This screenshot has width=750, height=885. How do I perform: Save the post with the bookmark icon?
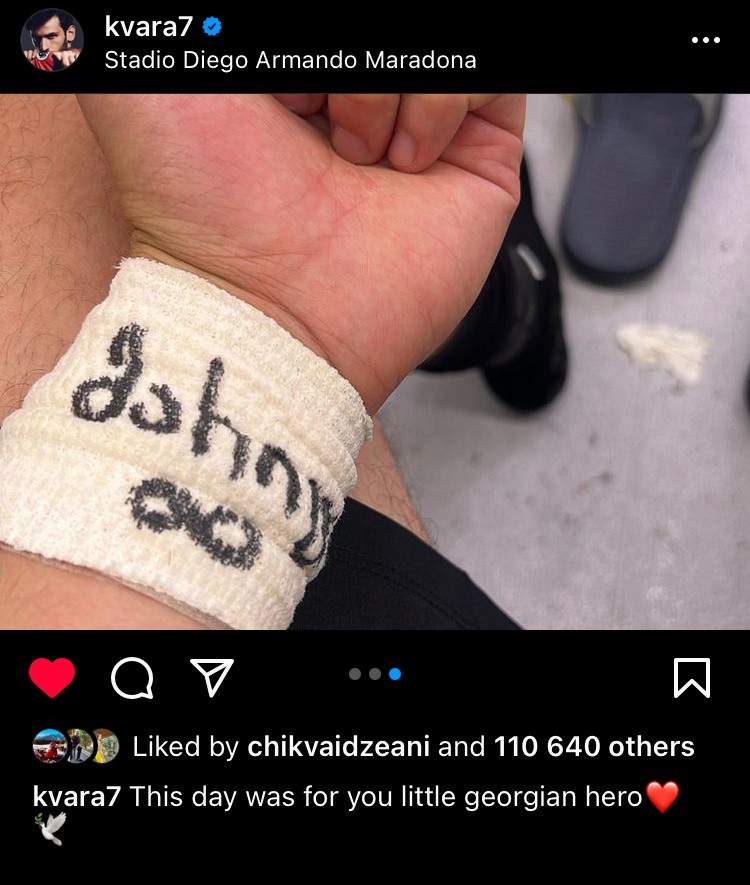(x=691, y=677)
